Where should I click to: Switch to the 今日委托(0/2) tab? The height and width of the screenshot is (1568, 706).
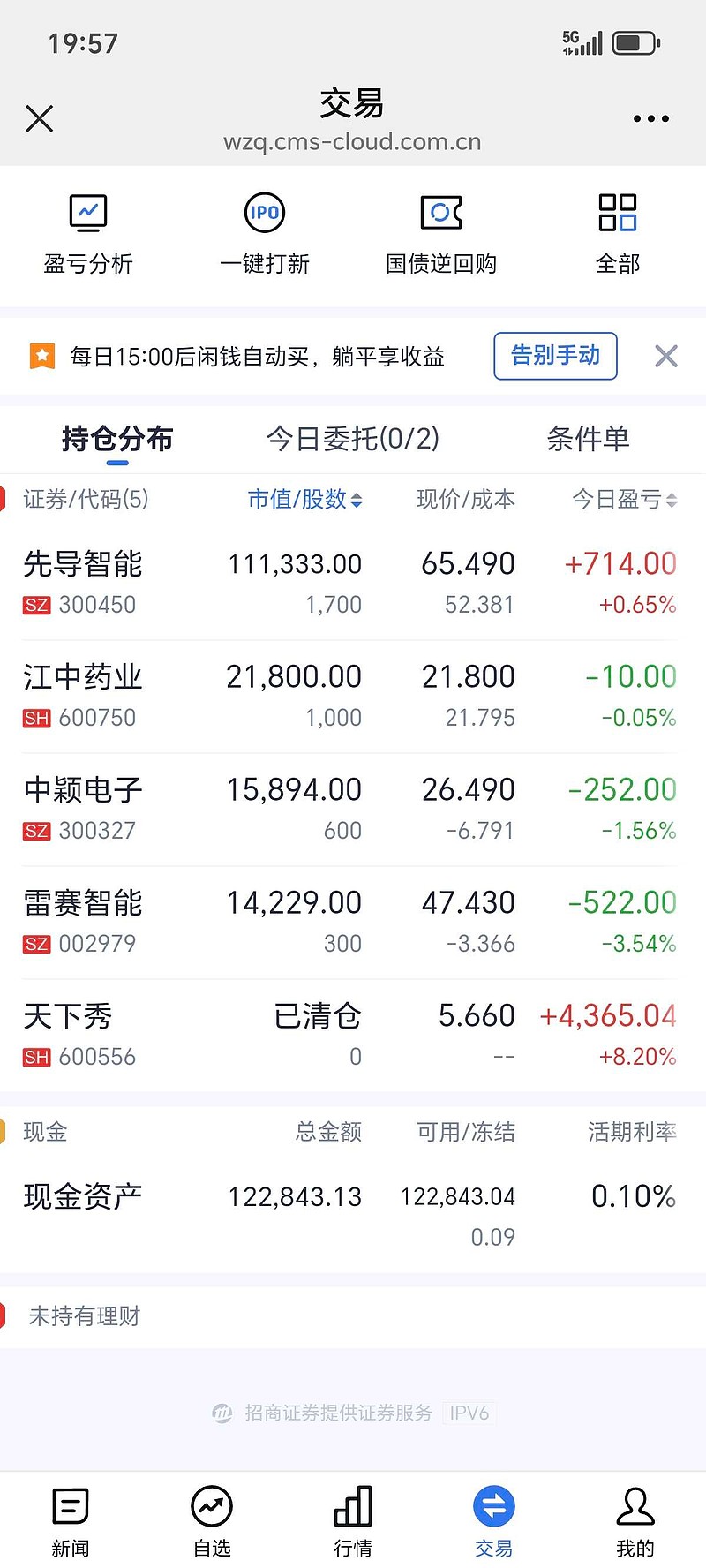[x=353, y=439]
